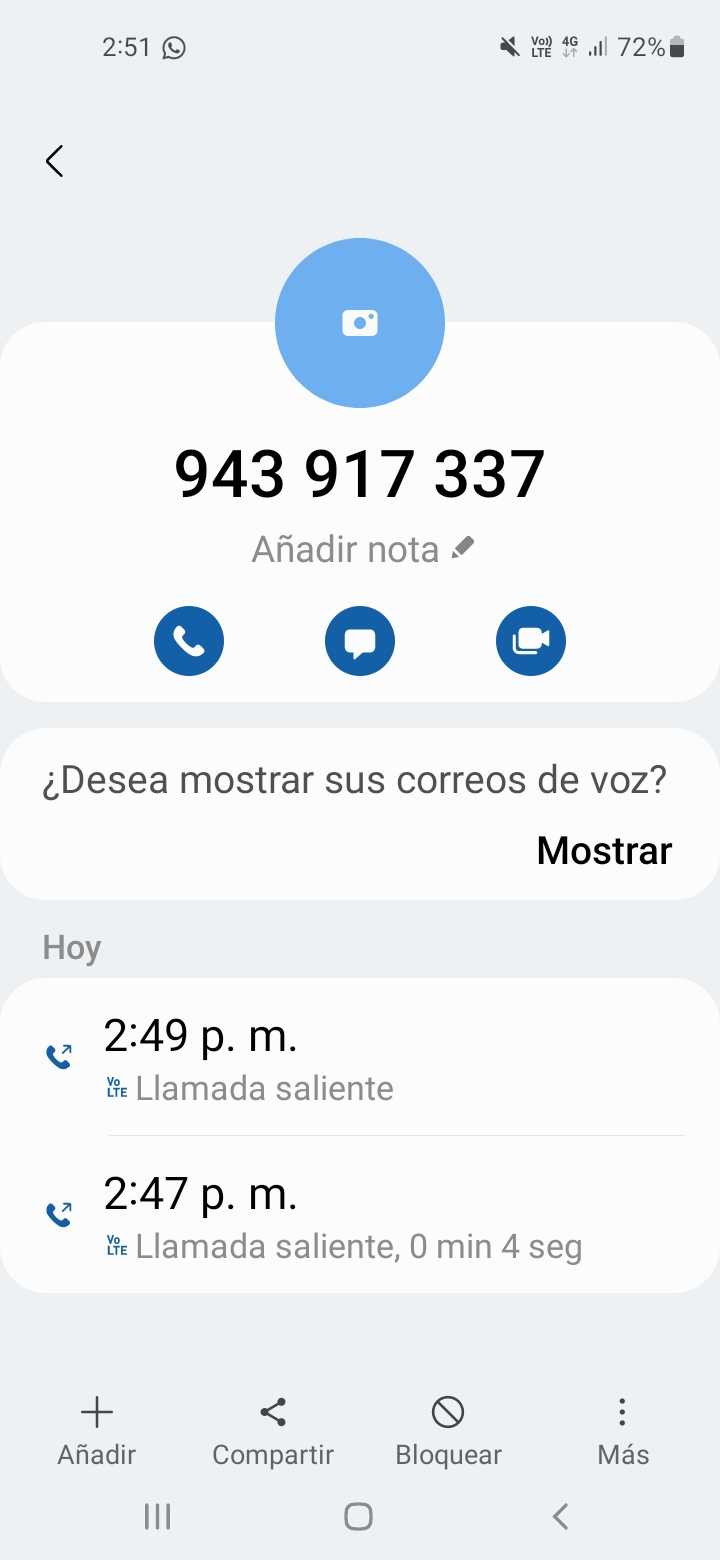720x1560 pixels.
Task: Open the recent apps view
Action: (157, 1517)
